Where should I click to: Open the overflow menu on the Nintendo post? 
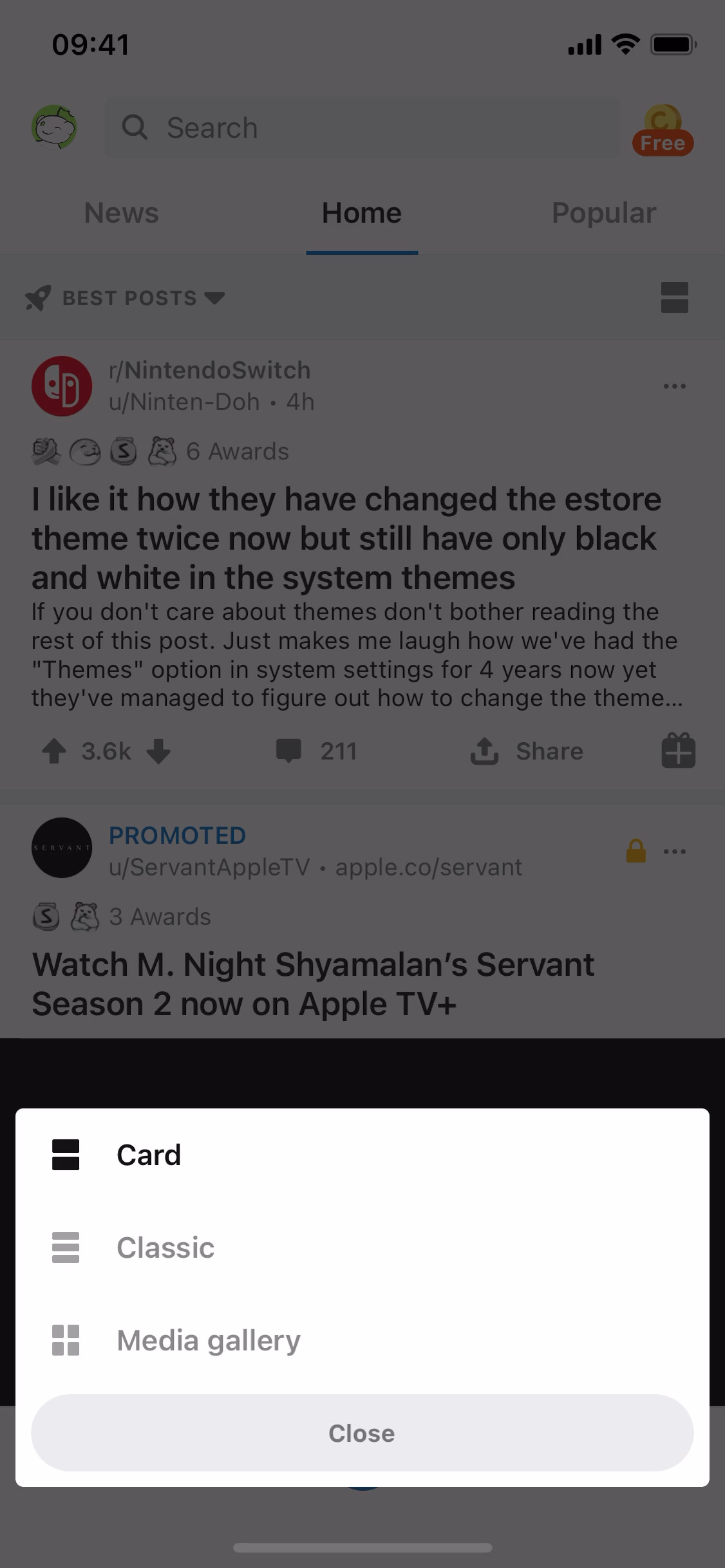pos(674,386)
